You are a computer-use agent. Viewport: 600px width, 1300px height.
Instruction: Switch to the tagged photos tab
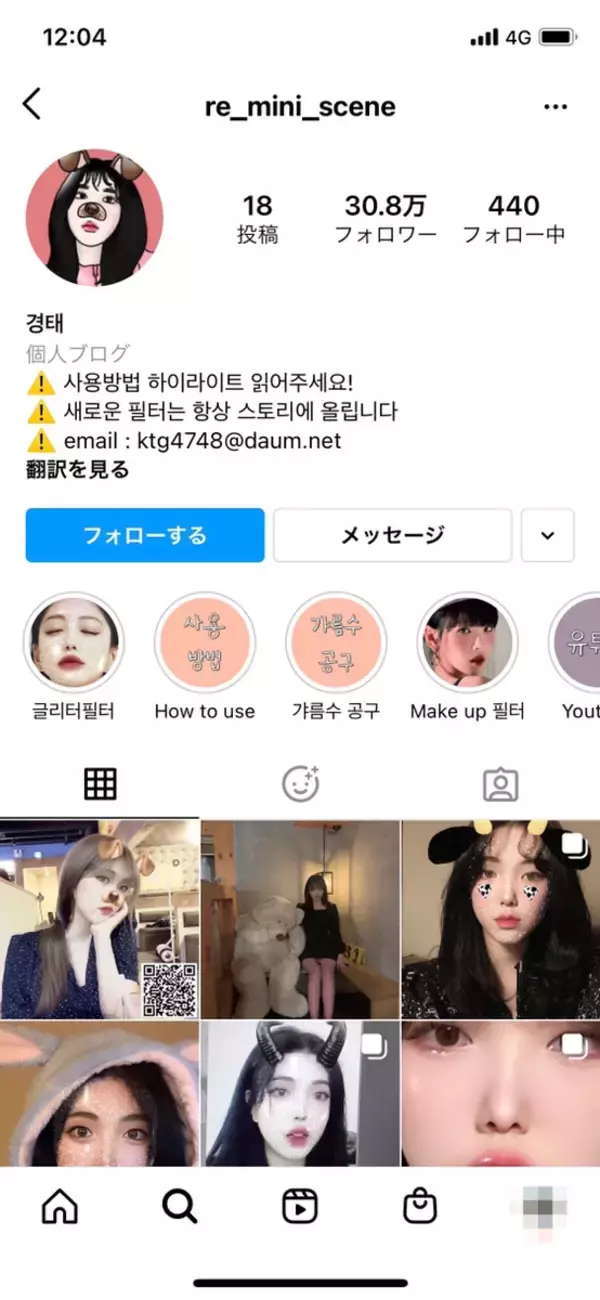(500, 785)
